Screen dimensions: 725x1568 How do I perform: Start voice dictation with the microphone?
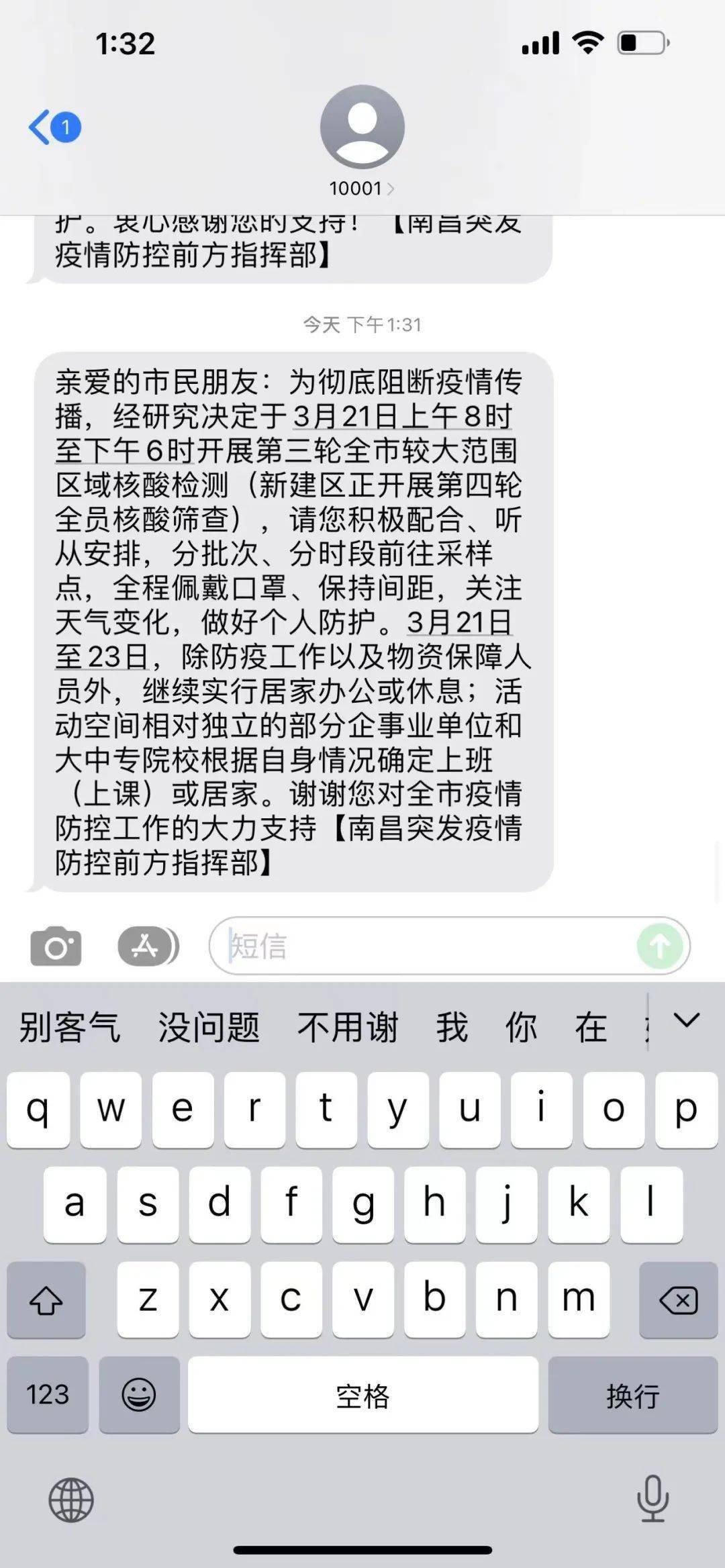(x=652, y=1500)
